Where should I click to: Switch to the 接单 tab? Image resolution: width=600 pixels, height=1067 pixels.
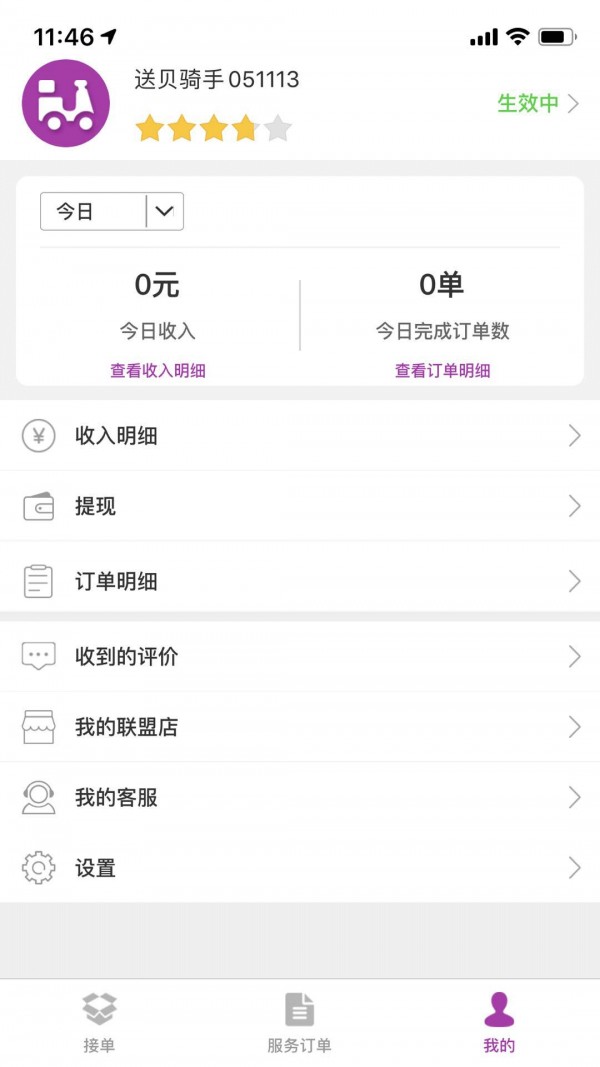pyautogui.click(x=99, y=1023)
